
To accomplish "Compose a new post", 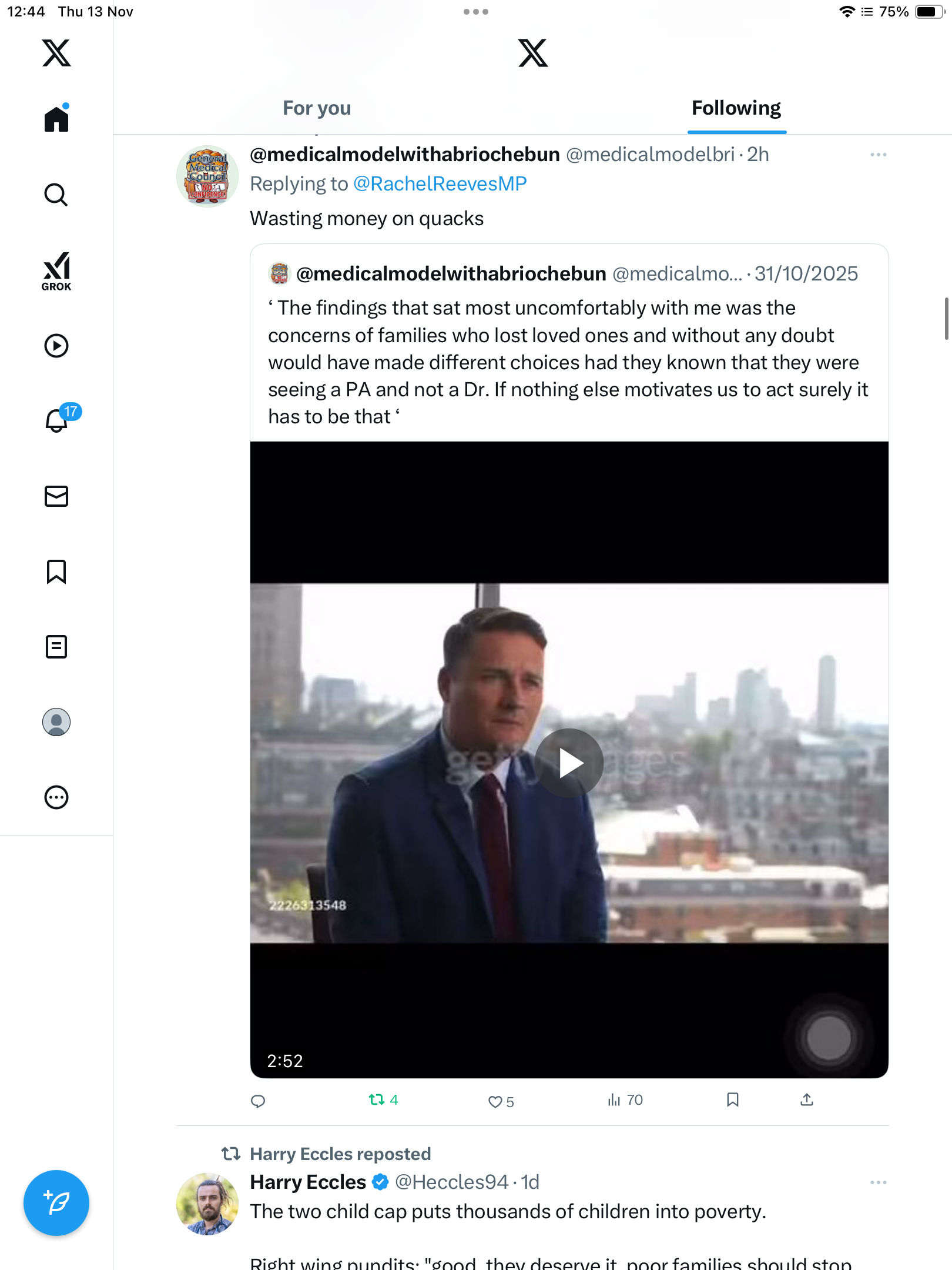I will [56, 1203].
